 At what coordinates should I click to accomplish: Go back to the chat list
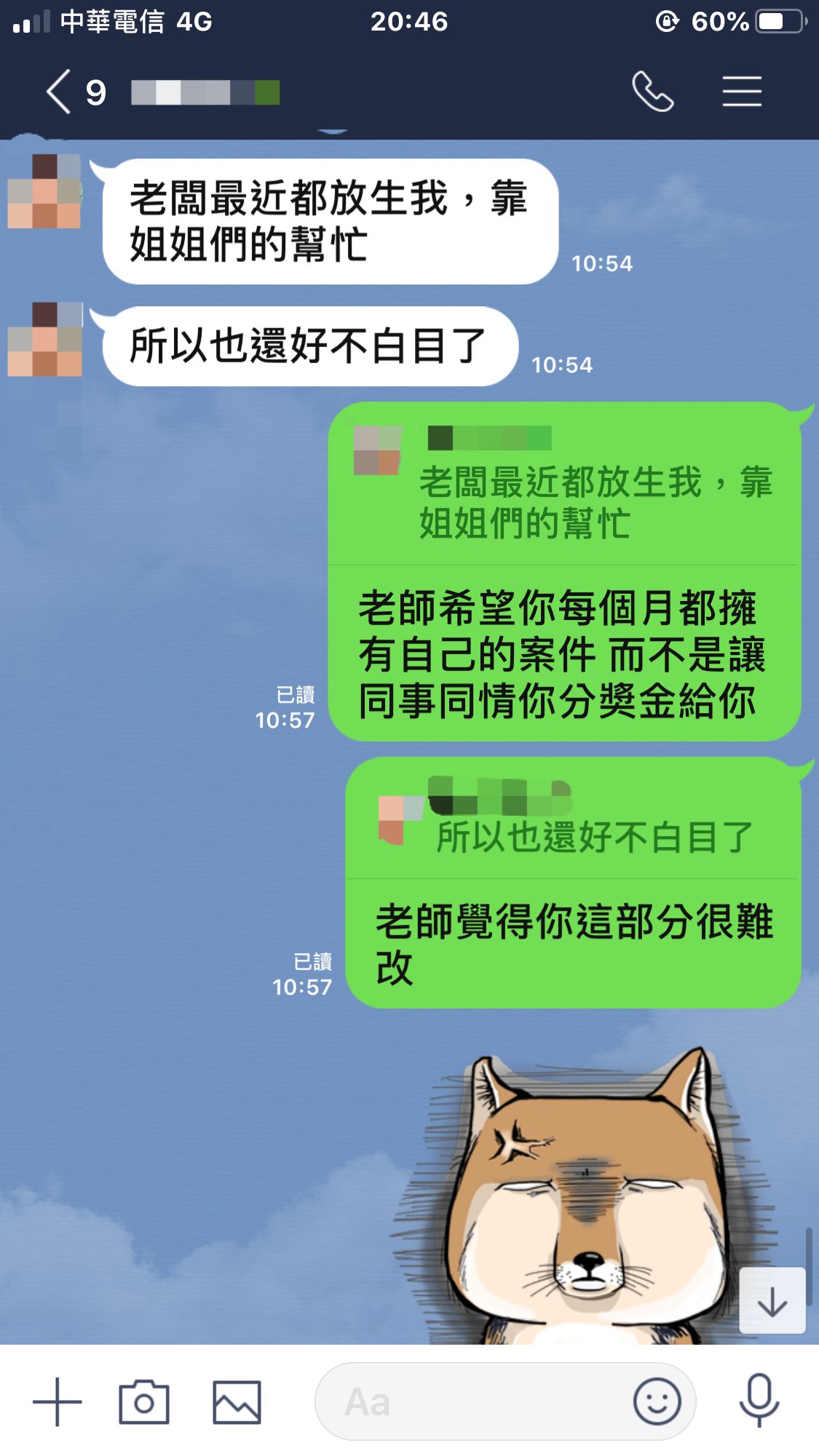[58, 92]
